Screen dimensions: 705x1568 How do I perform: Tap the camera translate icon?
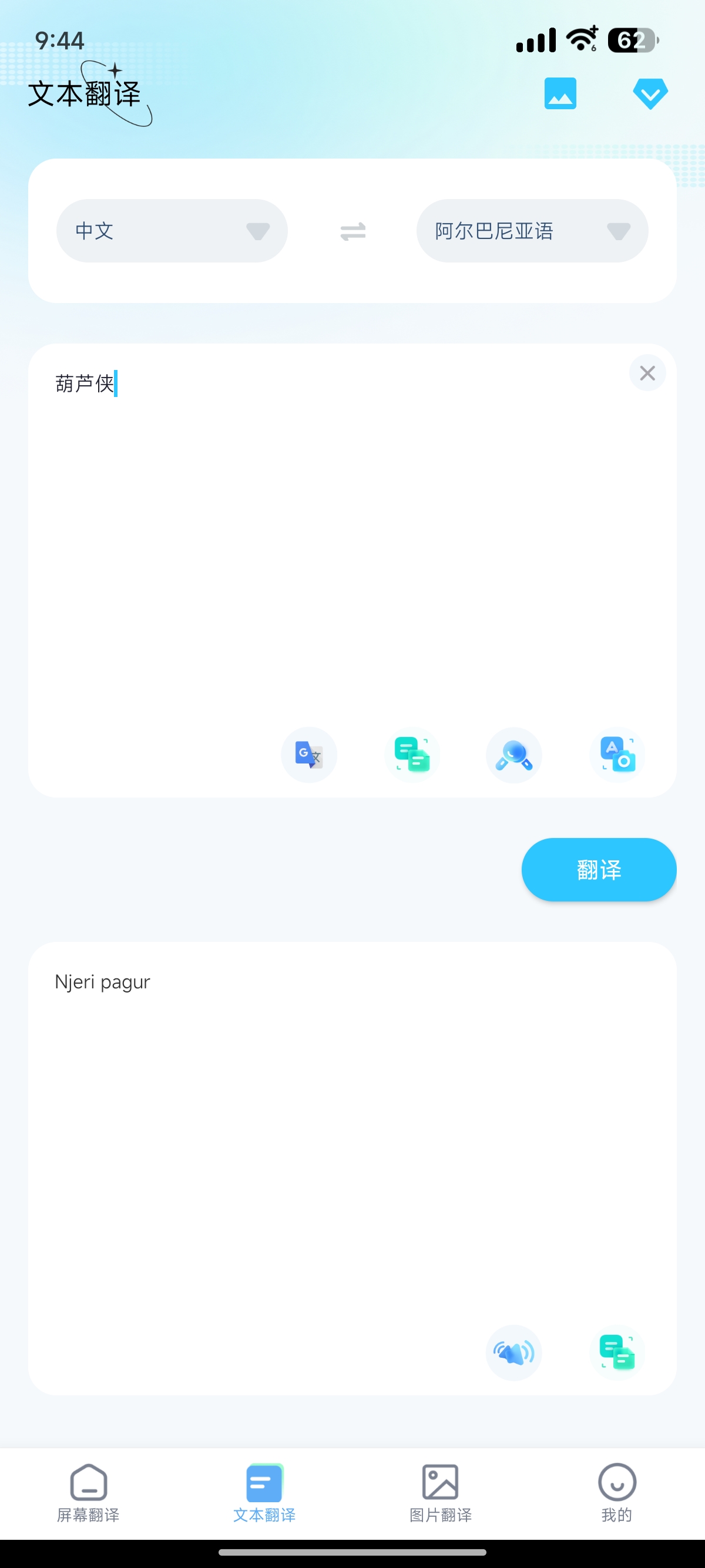coord(617,755)
